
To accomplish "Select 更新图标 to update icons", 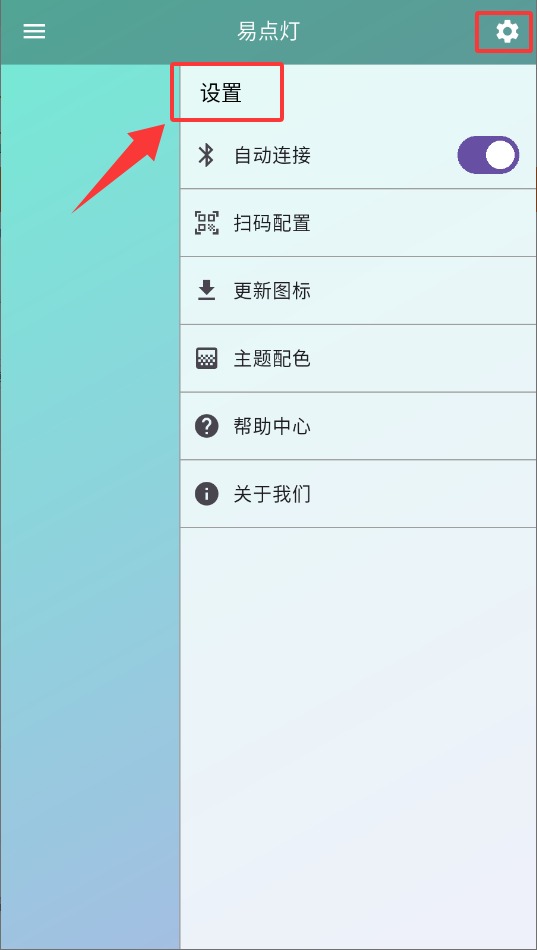I will [359, 291].
